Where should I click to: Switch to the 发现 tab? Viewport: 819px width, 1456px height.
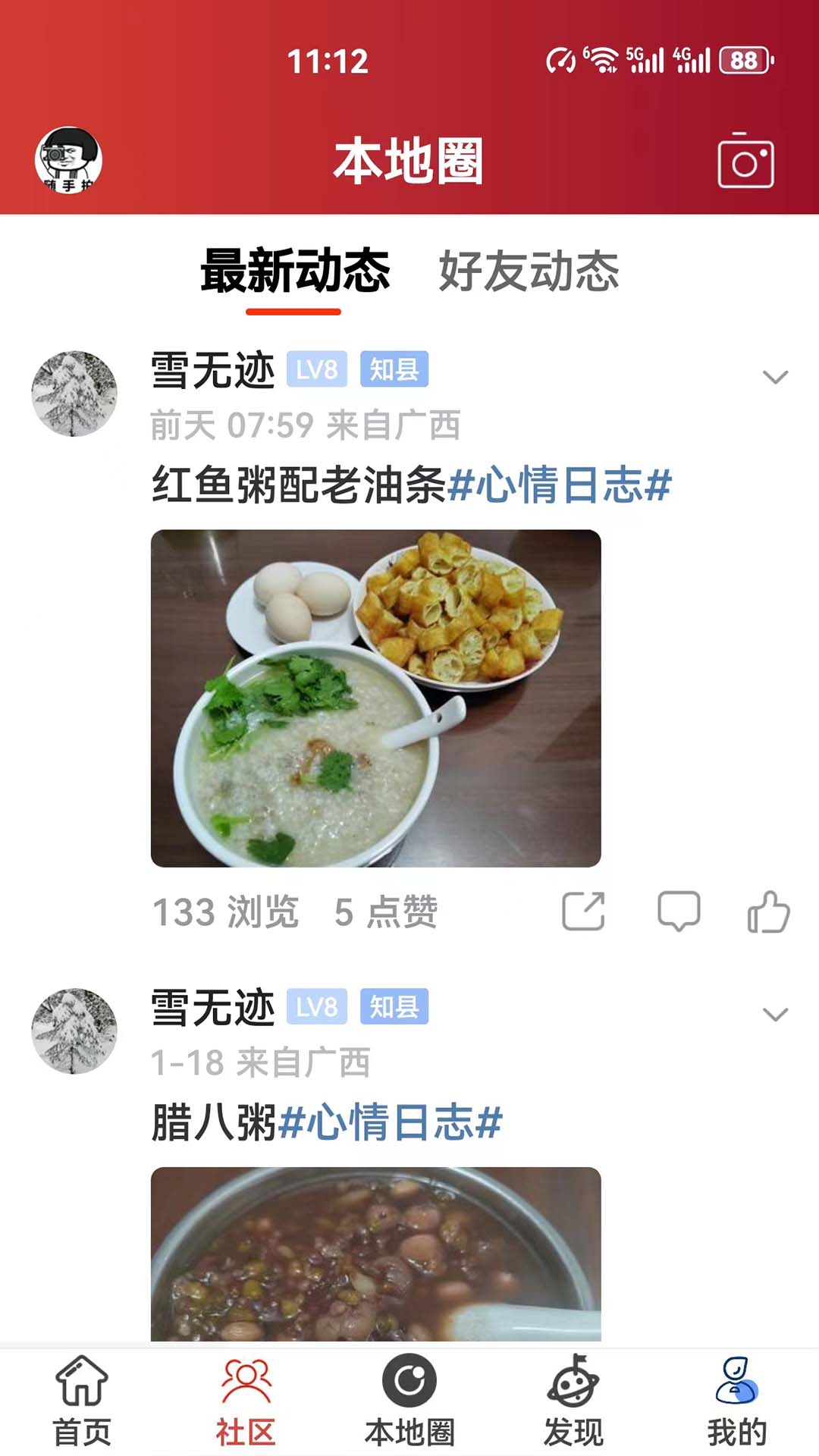[573, 1401]
